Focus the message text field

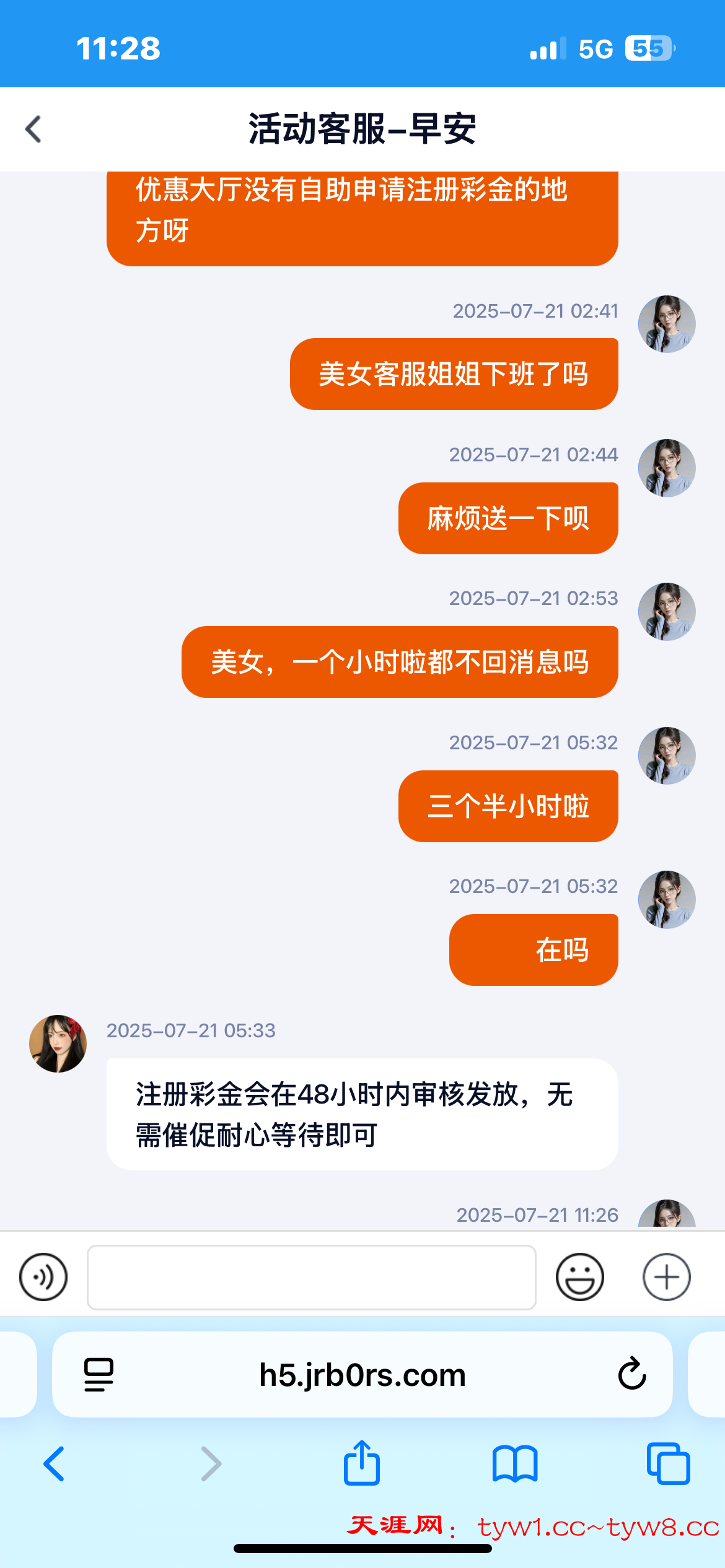click(311, 1277)
